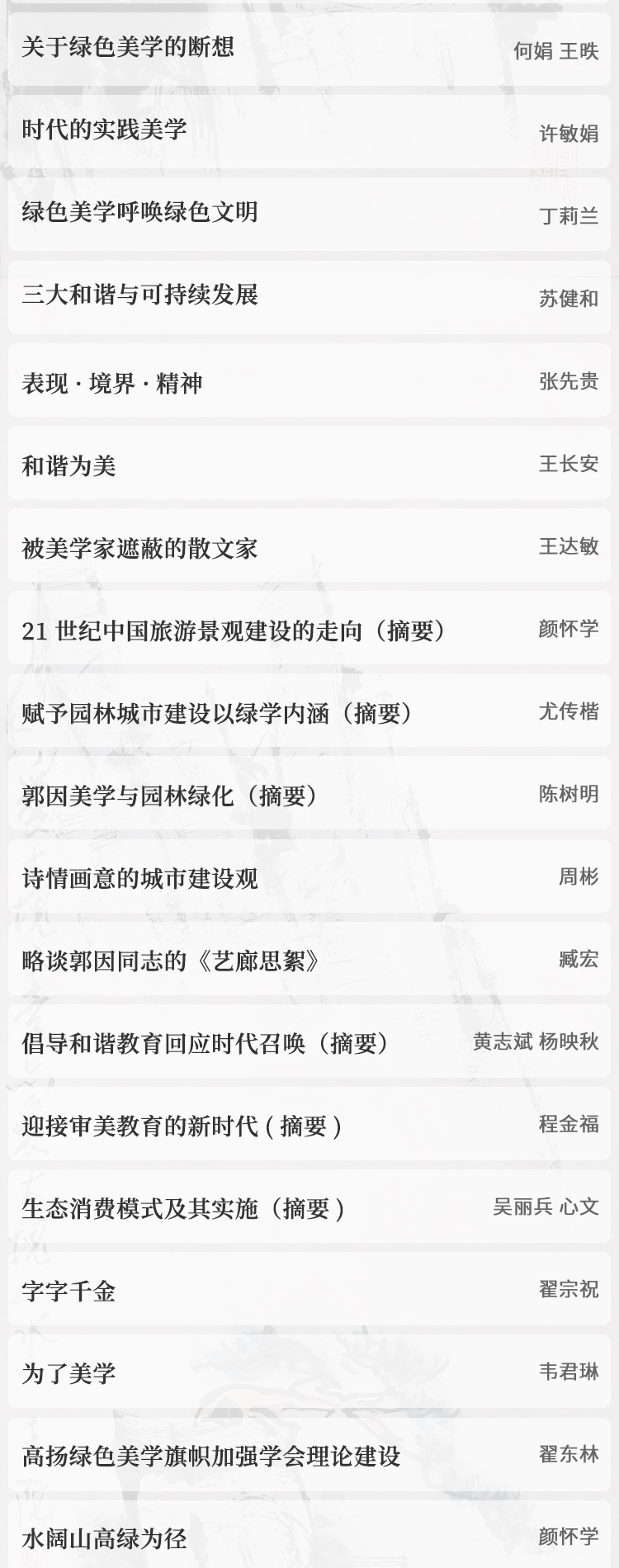View 被美学家遮蔽的散文家 article
Screen dimensions: 619x1568
click(x=140, y=548)
